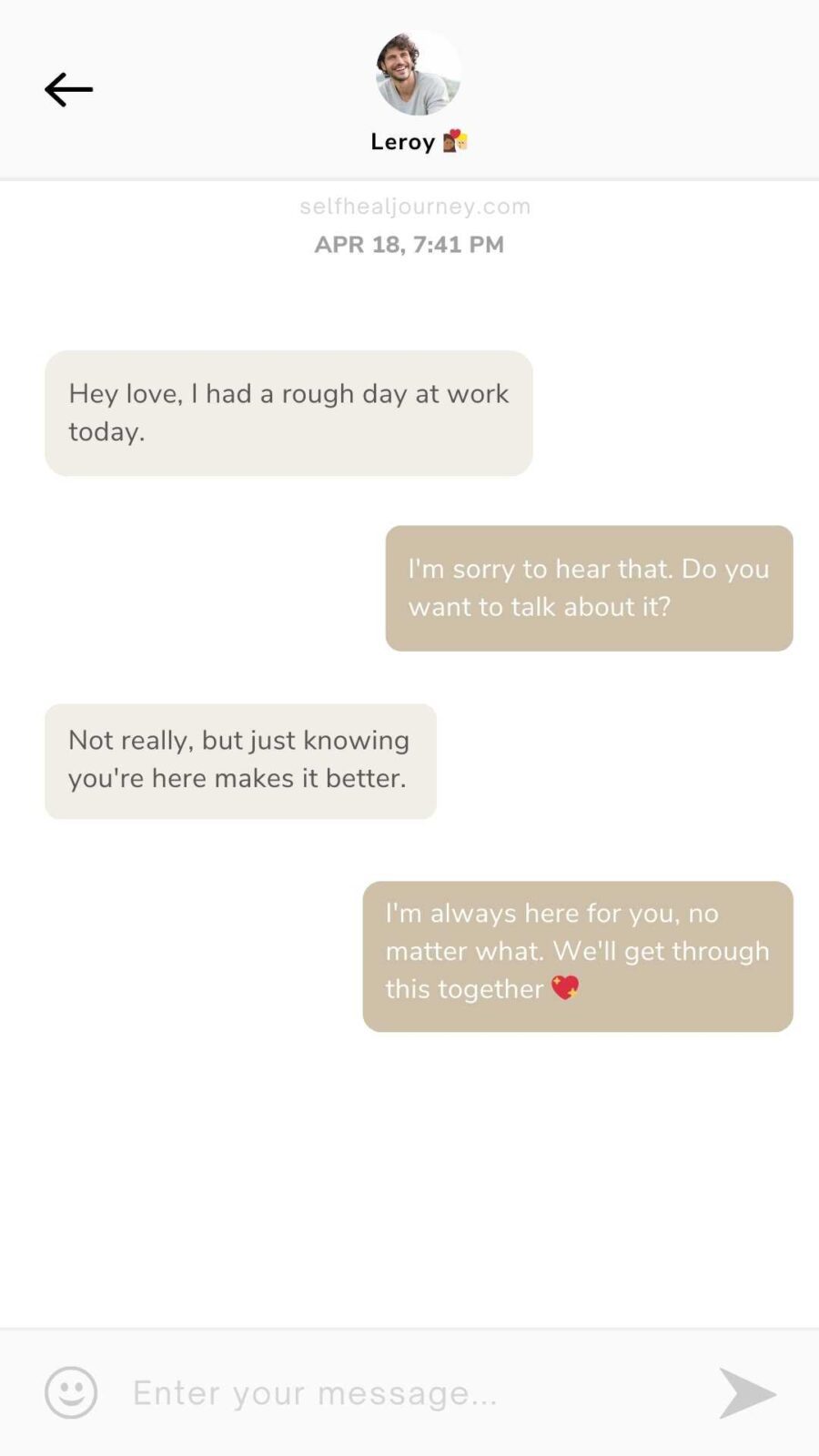Tap the reply asking to talk about it
This screenshot has height=1456, width=819.
[589, 587]
